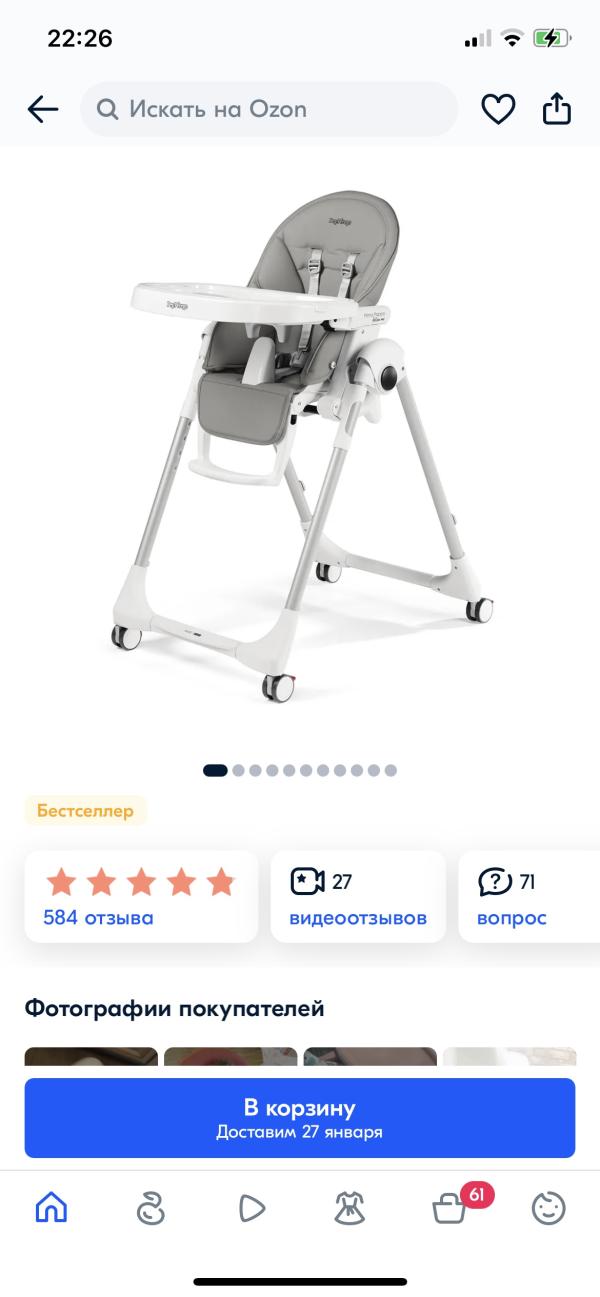The image size is (600, 1297).
Task: Open the profile smiley tab
Action: [x=548, y=1209]
